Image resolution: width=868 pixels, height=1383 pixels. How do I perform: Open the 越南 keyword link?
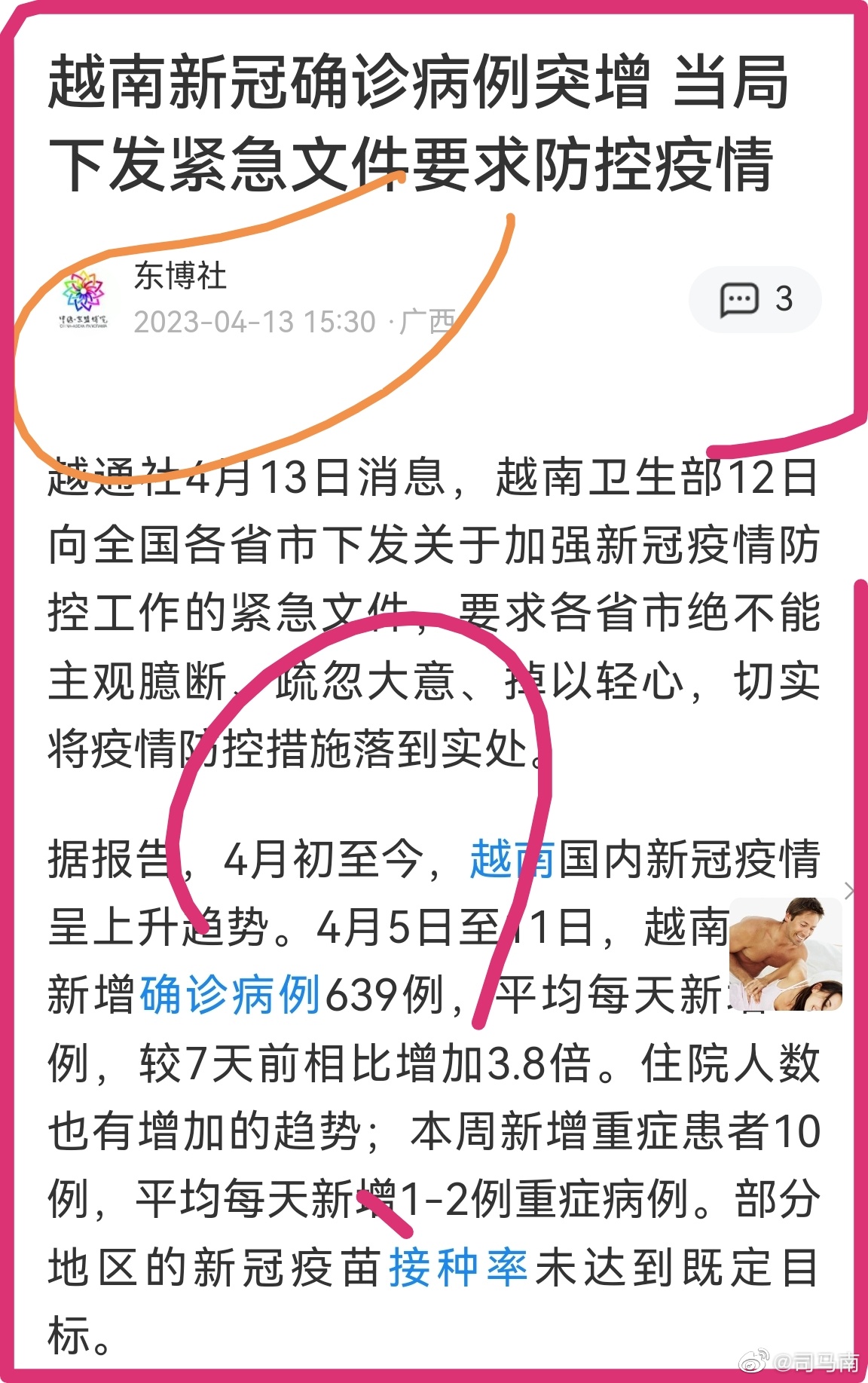[x=512, y=859]
